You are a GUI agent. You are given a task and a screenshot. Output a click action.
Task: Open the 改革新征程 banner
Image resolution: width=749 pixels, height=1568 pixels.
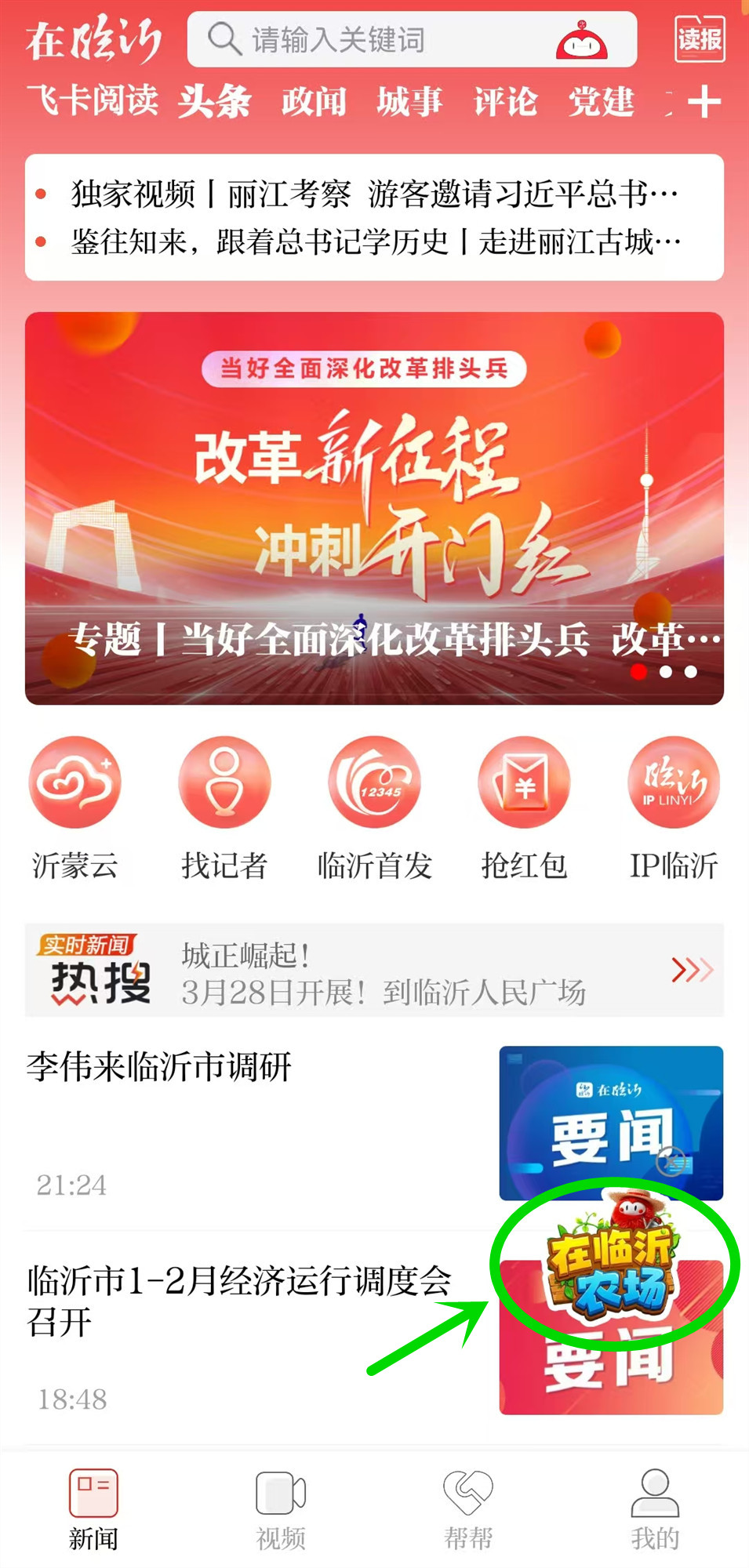click(374, 508)
